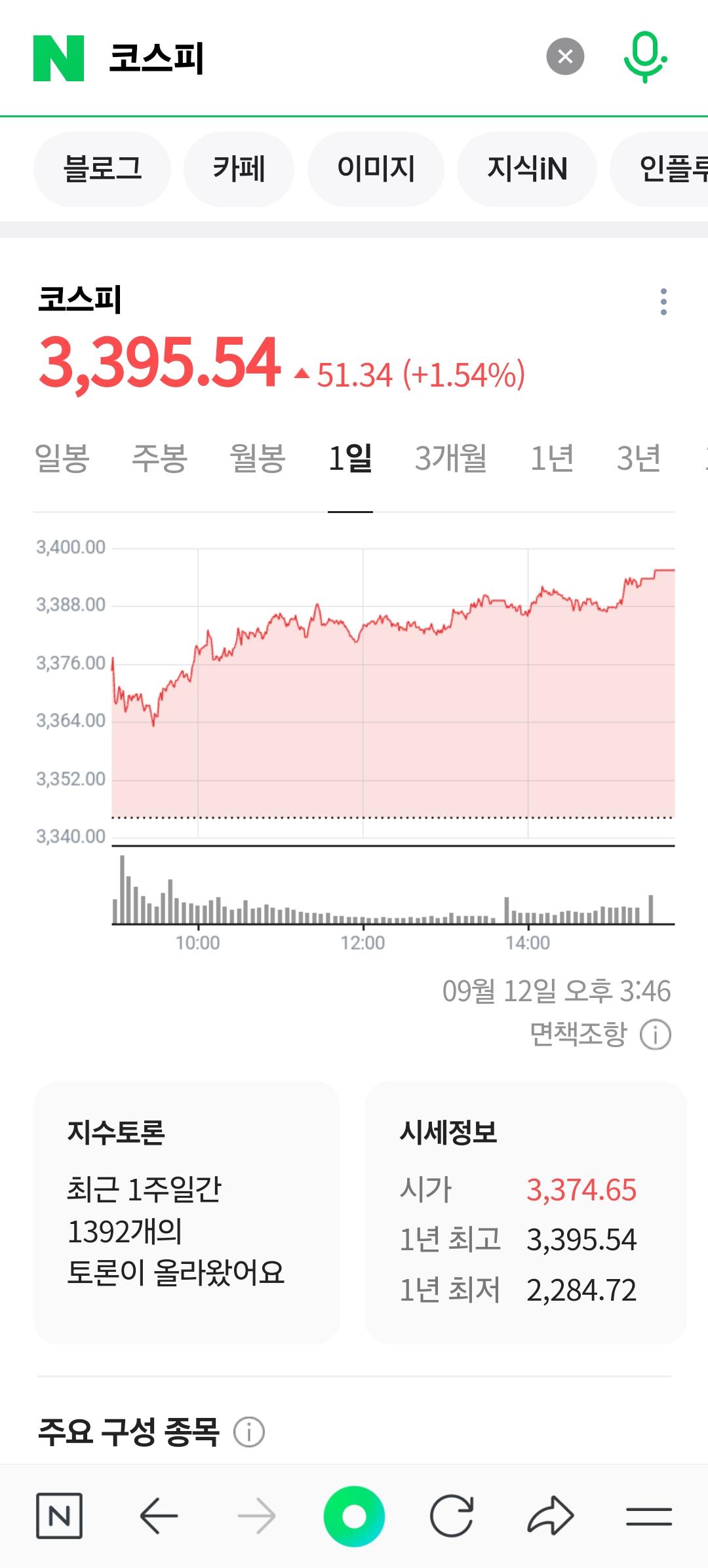
Task: Select the 3개월 chart period
Action: coord(449,459)
